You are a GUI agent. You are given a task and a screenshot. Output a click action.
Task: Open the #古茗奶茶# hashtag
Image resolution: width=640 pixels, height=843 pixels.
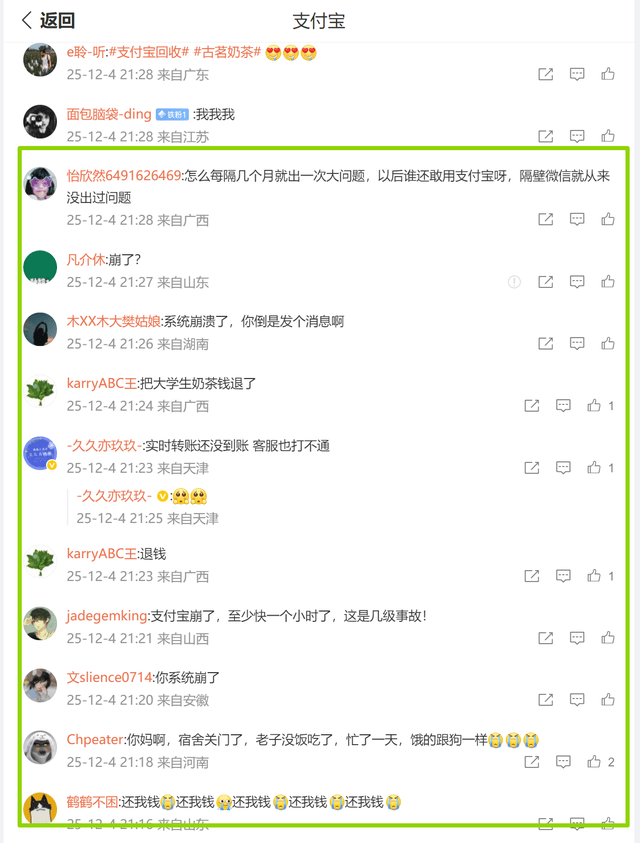[x=227, y=52]
